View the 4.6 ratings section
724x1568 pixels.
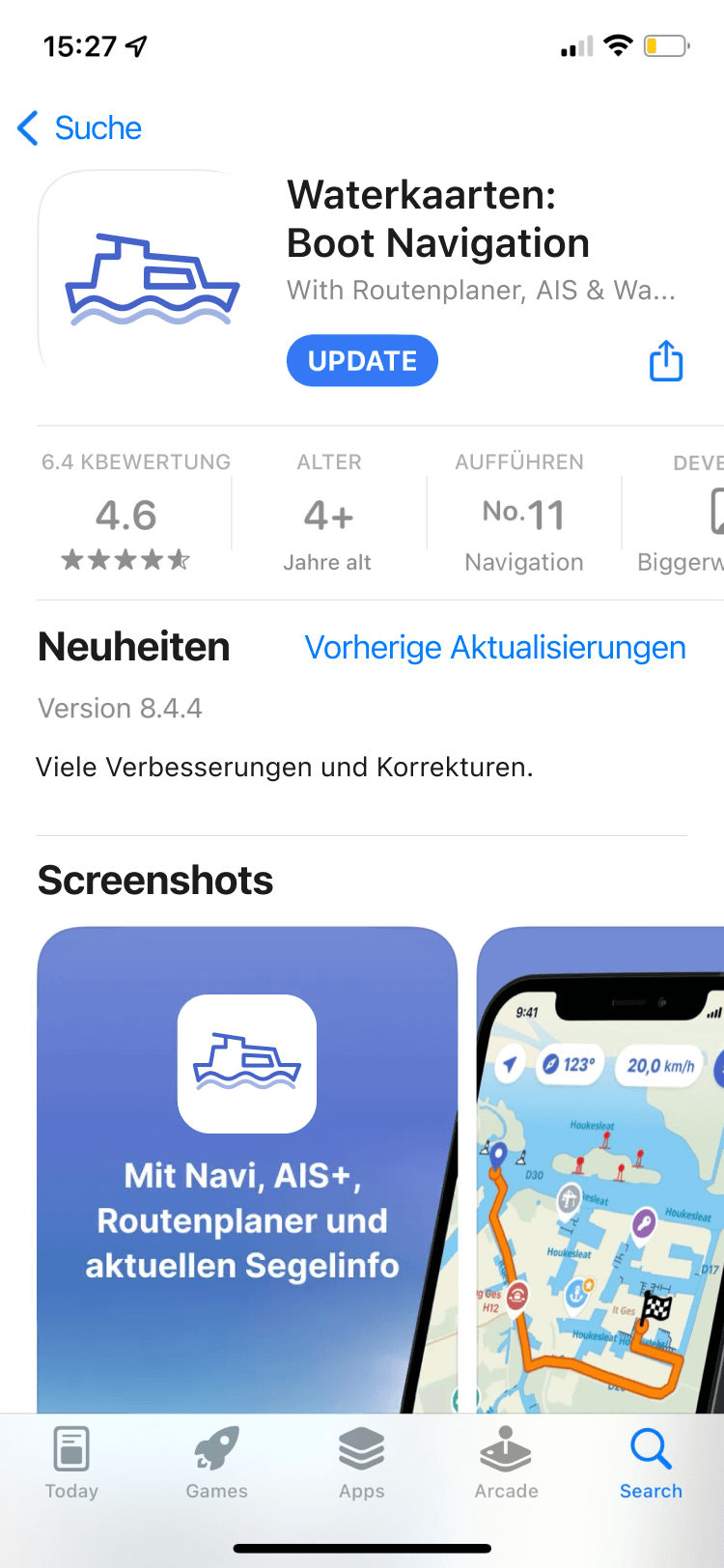pos(126,517)
